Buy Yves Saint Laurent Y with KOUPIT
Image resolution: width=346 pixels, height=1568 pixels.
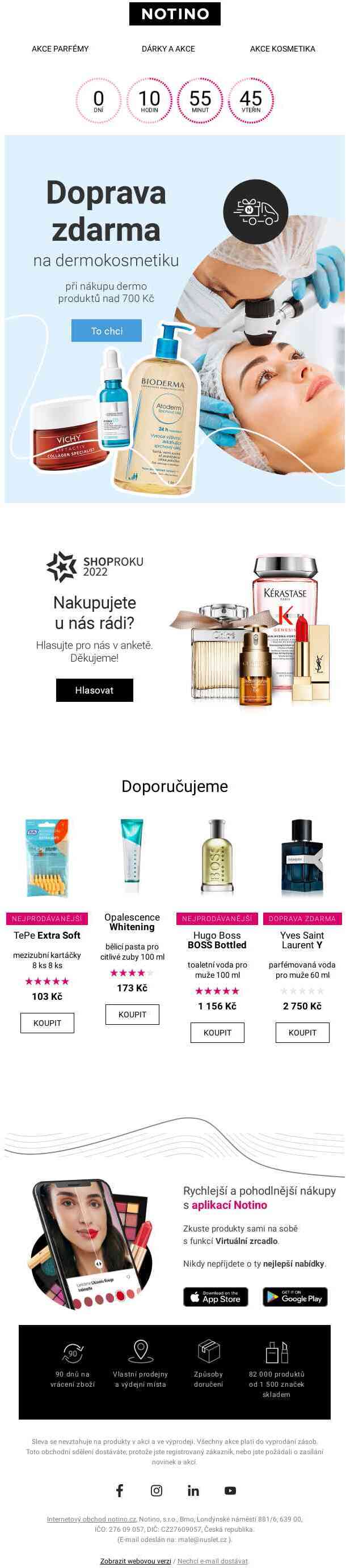click(302, 1032)
